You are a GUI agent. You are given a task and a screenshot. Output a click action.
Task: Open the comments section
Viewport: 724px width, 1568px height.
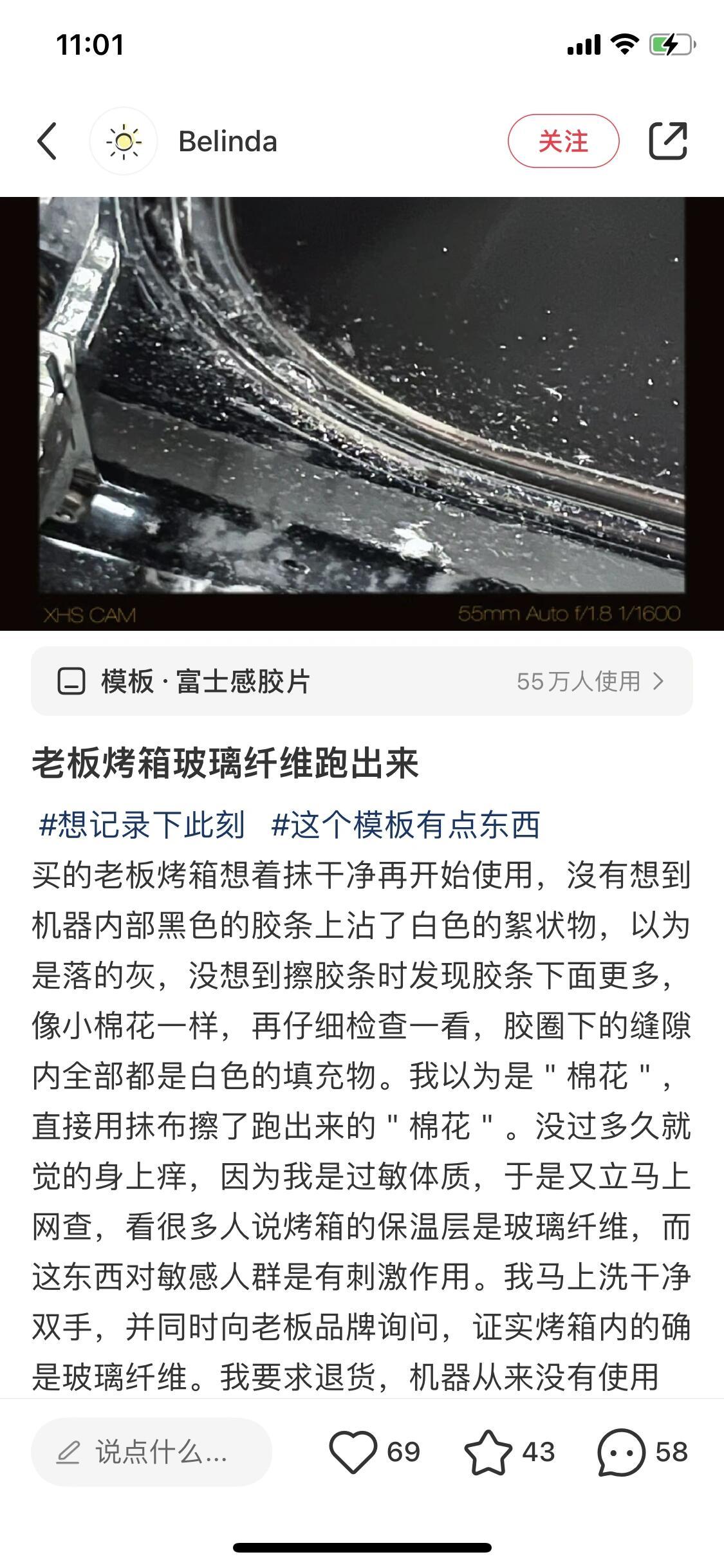pos(621,1452)
